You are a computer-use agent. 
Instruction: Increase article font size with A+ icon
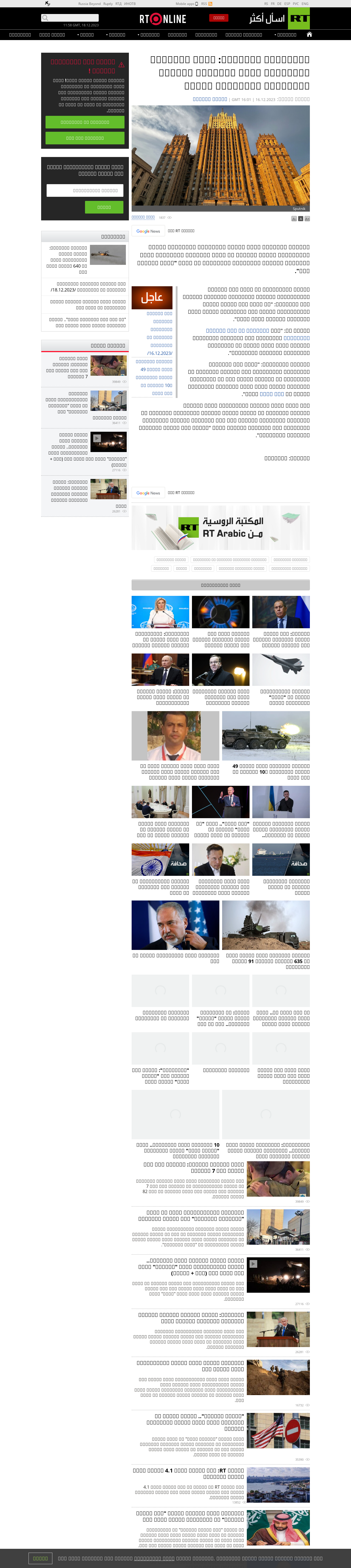[x=307, y=218]
